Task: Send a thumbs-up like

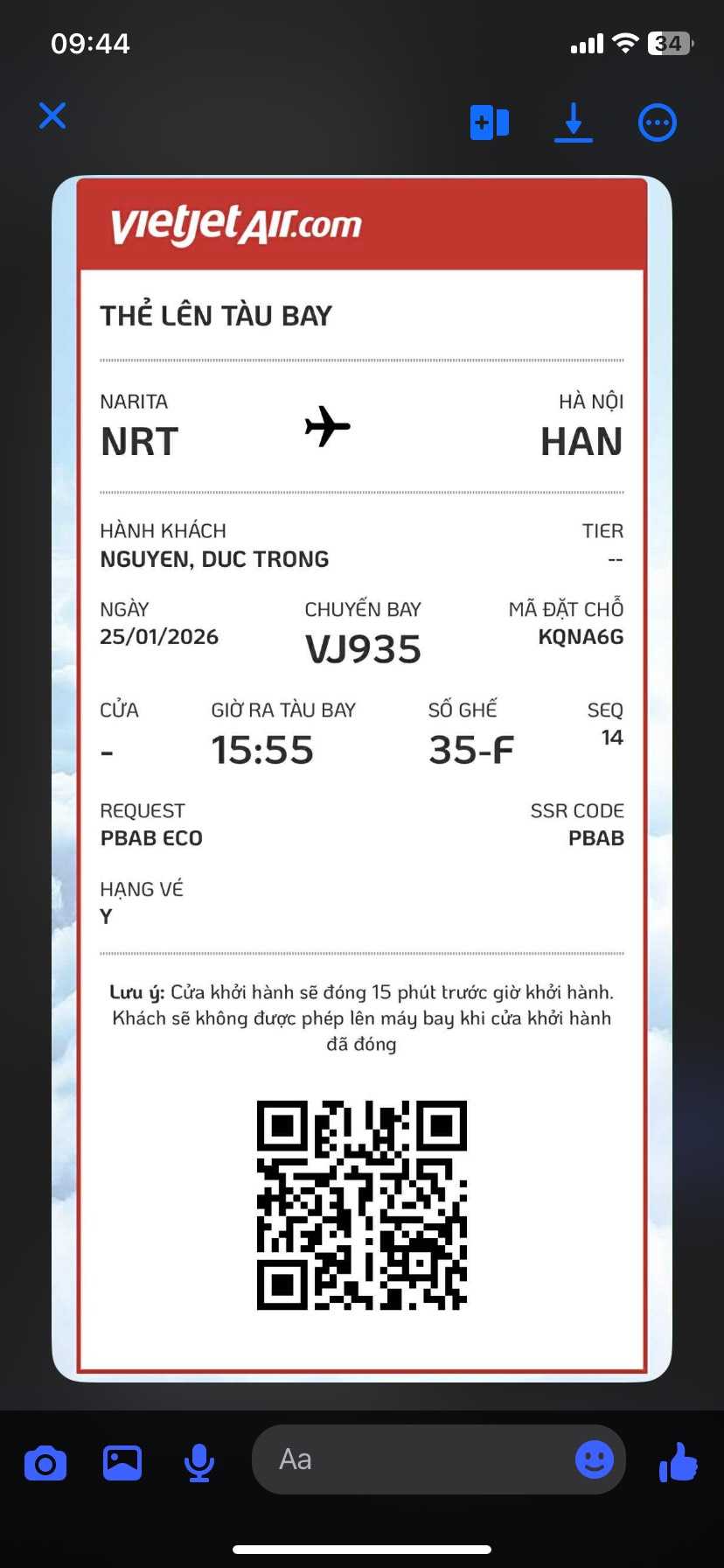Action: coord(679,1461)
